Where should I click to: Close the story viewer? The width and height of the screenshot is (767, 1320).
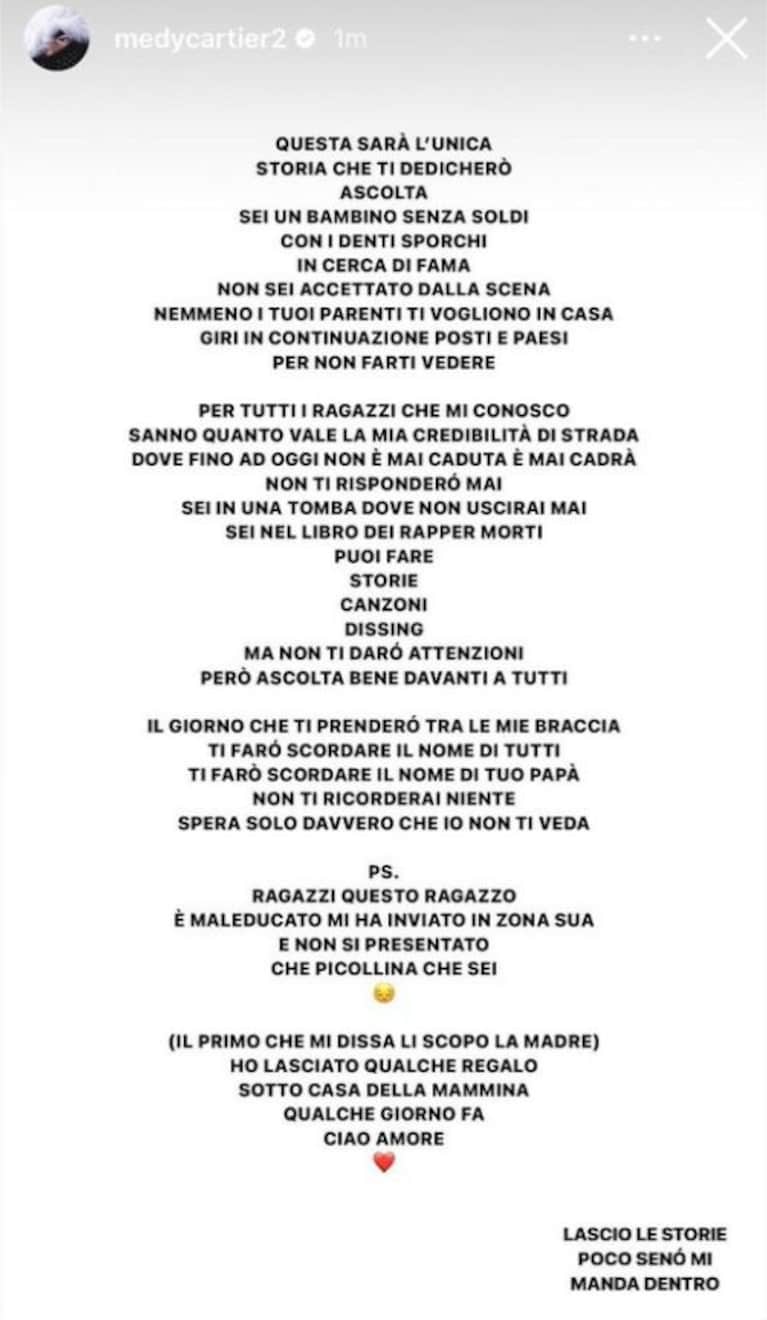coord(726,39)
